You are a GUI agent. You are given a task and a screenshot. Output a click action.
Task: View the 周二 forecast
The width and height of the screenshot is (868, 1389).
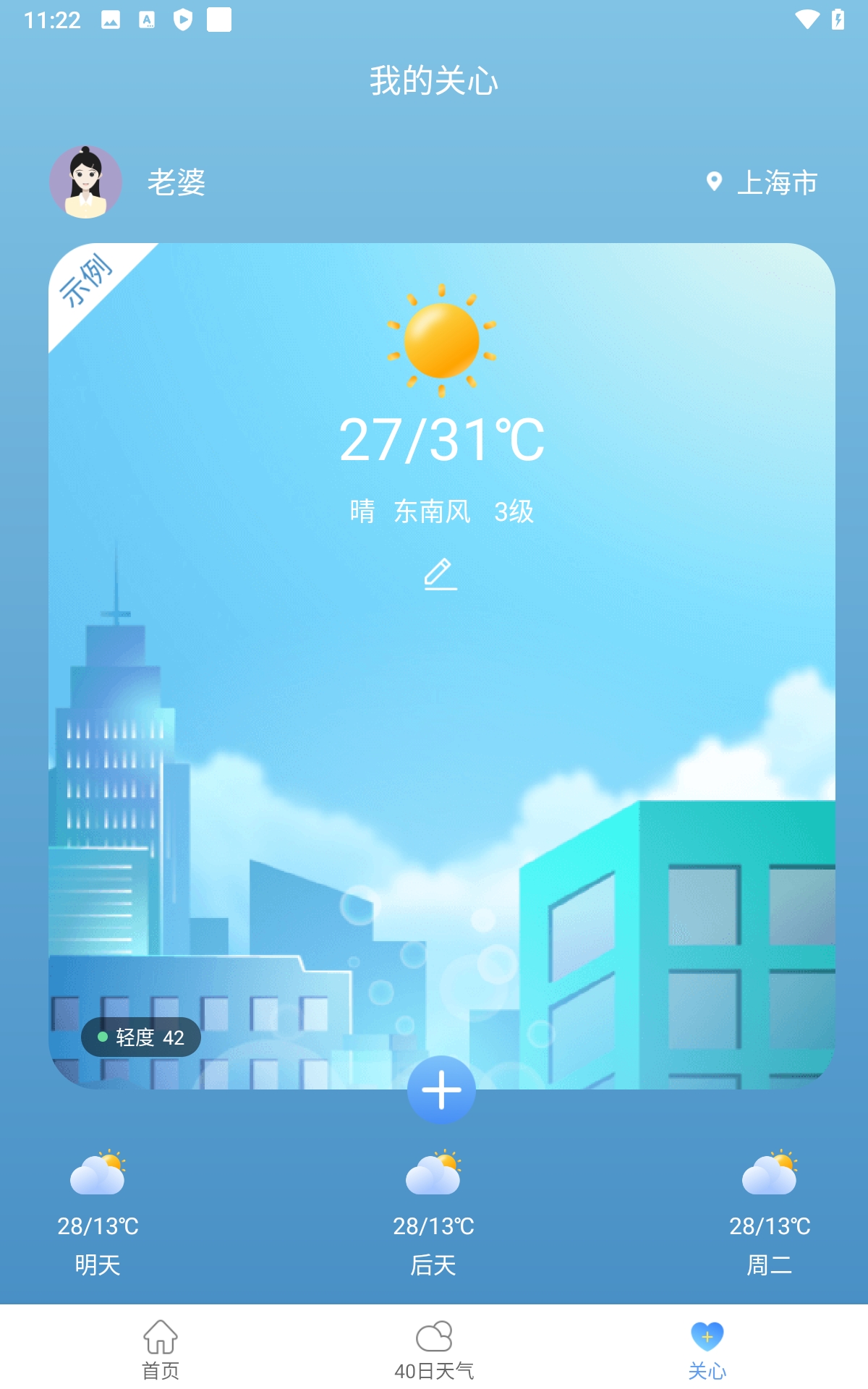click(770, 1213)
